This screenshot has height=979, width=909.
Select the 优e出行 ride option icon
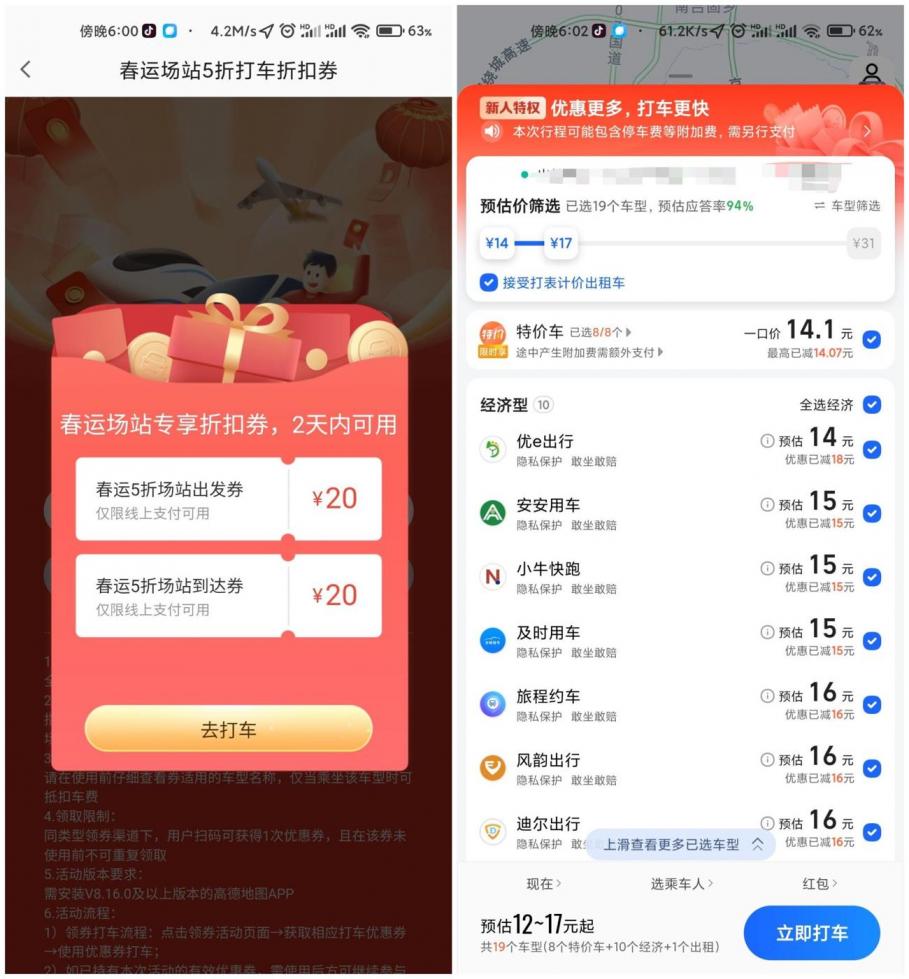[493, 448]
